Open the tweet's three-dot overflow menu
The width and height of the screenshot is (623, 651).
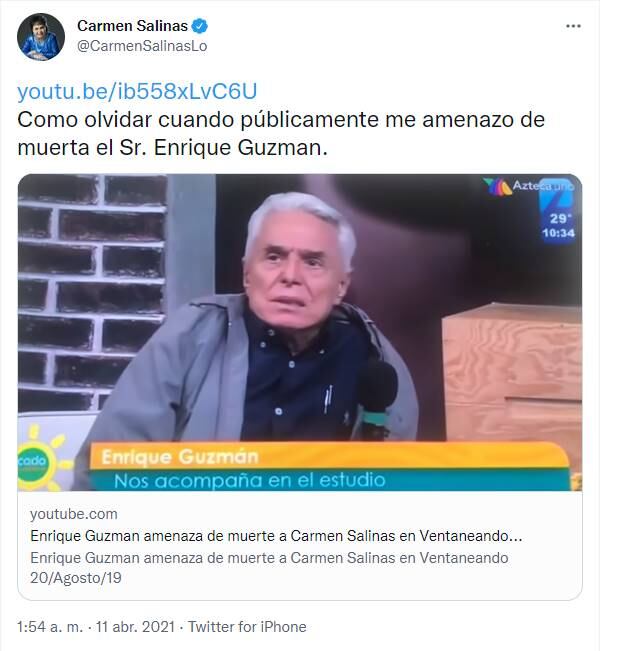tap(573, 26)
